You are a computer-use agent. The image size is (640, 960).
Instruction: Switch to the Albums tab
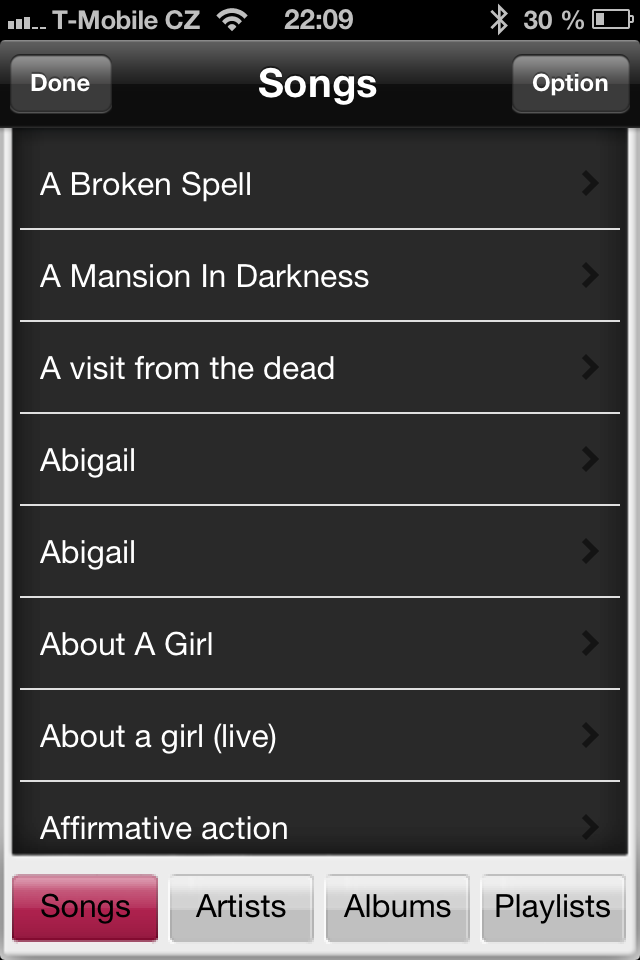(x=397, y=907)
